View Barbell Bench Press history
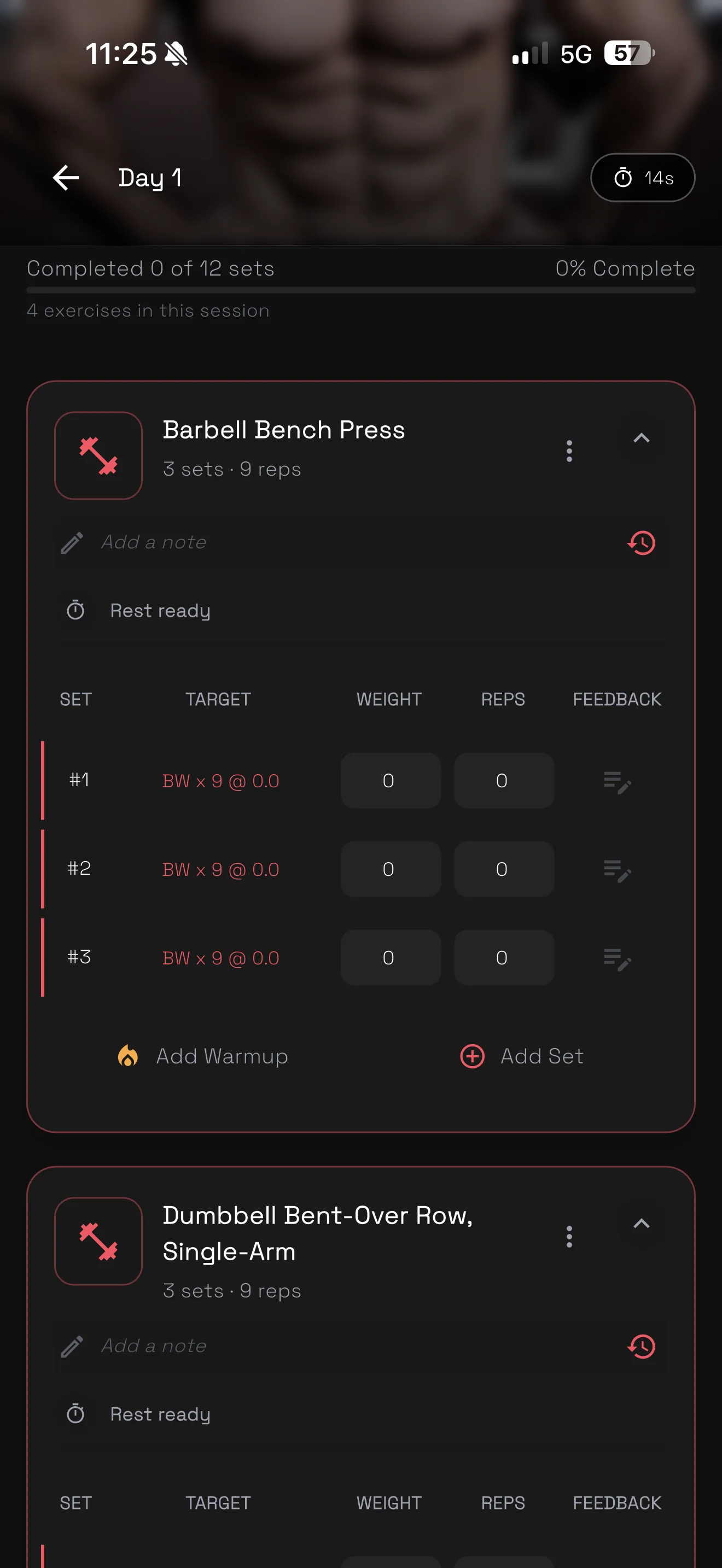The image size is (722, 1568). point(641,542)
